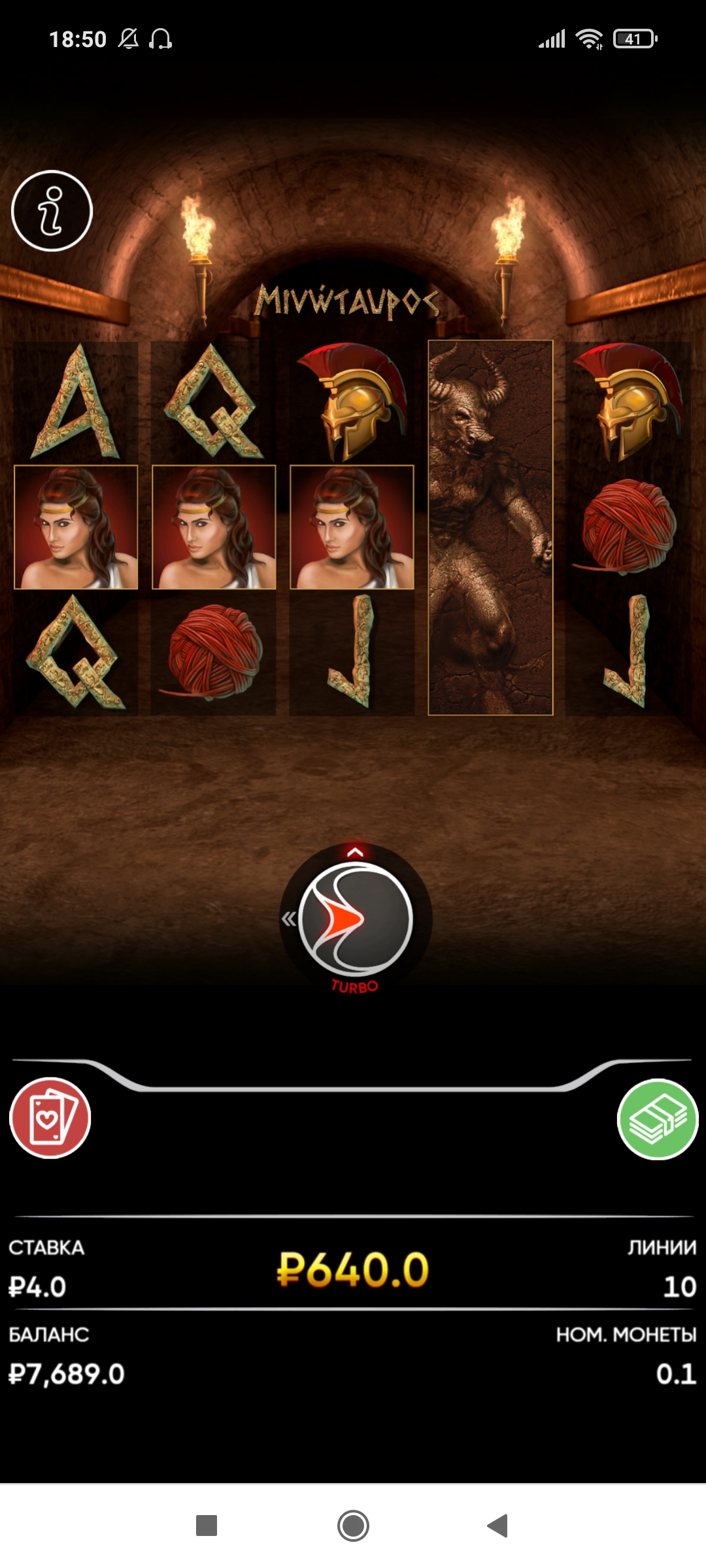Screen dimensions: 706x1568
Task: Open the recent apps view
Action: [207, 1526]
